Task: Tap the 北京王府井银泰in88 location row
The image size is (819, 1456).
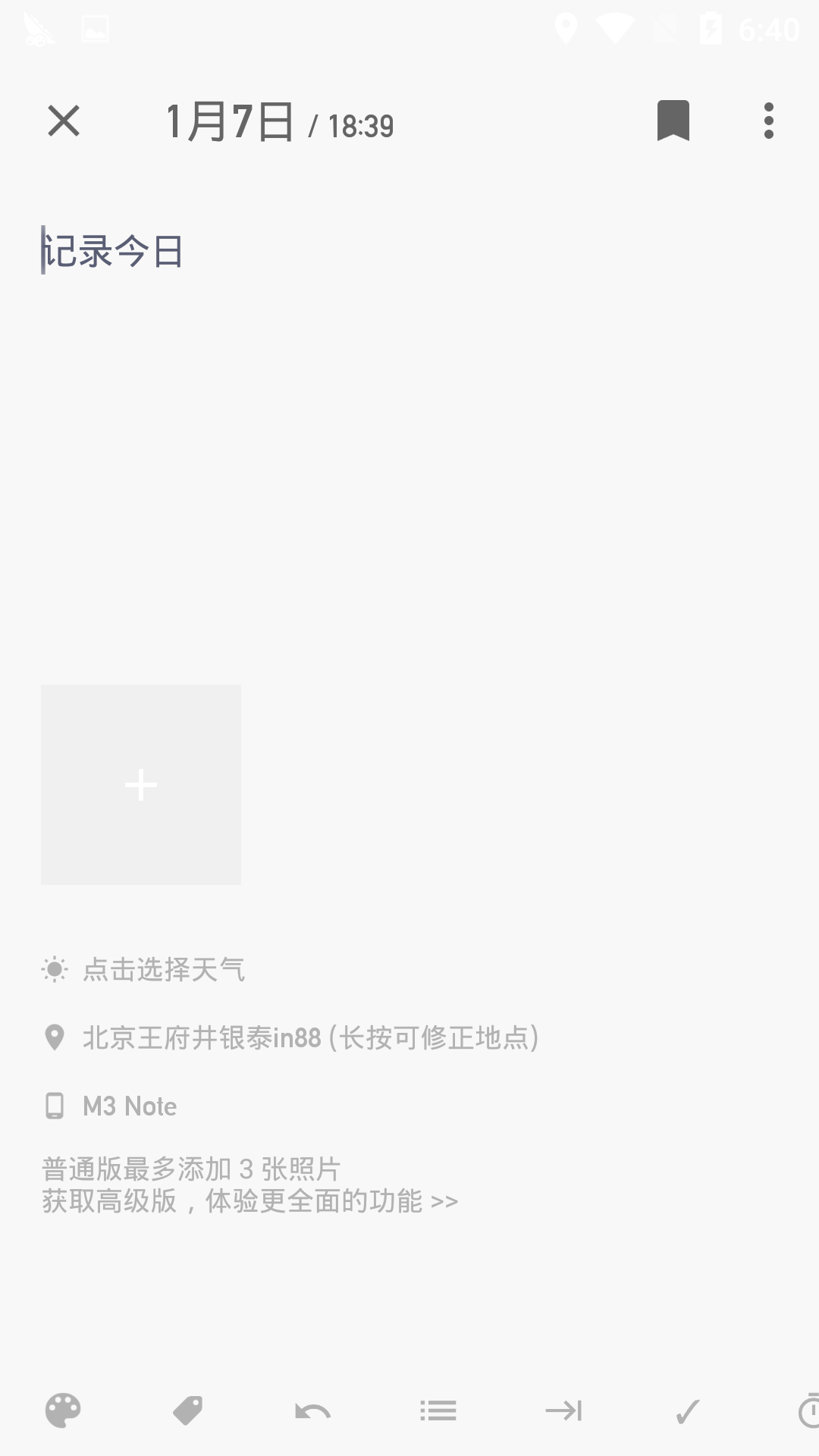Action: (x=291, y=1037)
